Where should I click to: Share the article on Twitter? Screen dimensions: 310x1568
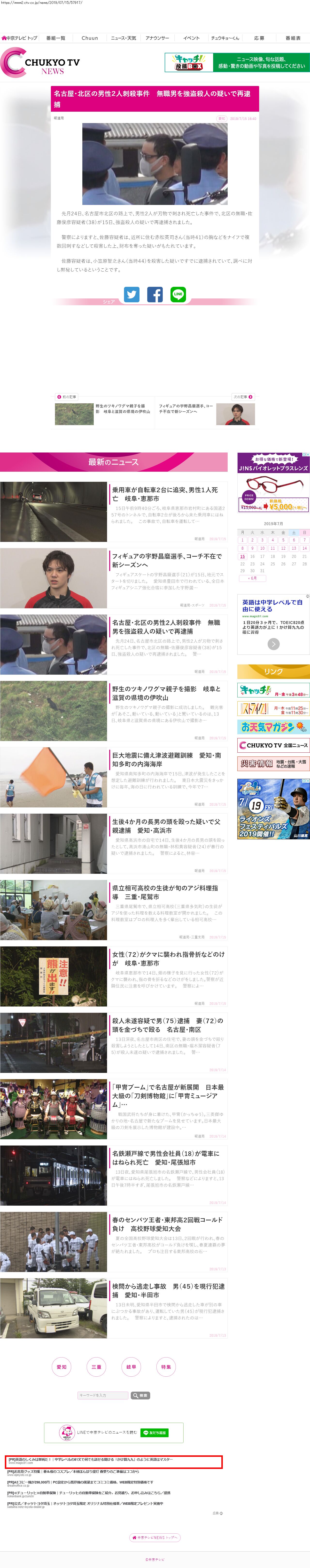132,294
